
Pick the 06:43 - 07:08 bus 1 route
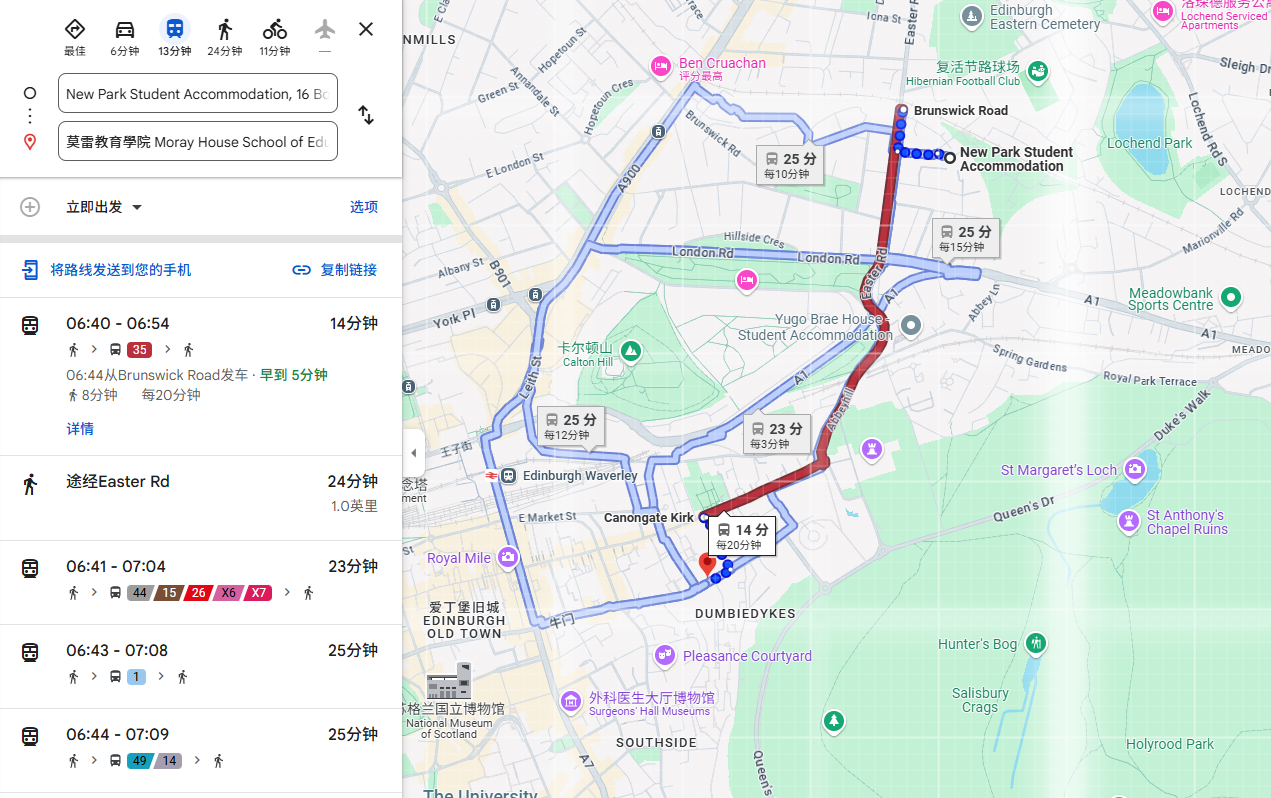pyautogui.click(x=200, y=664)
